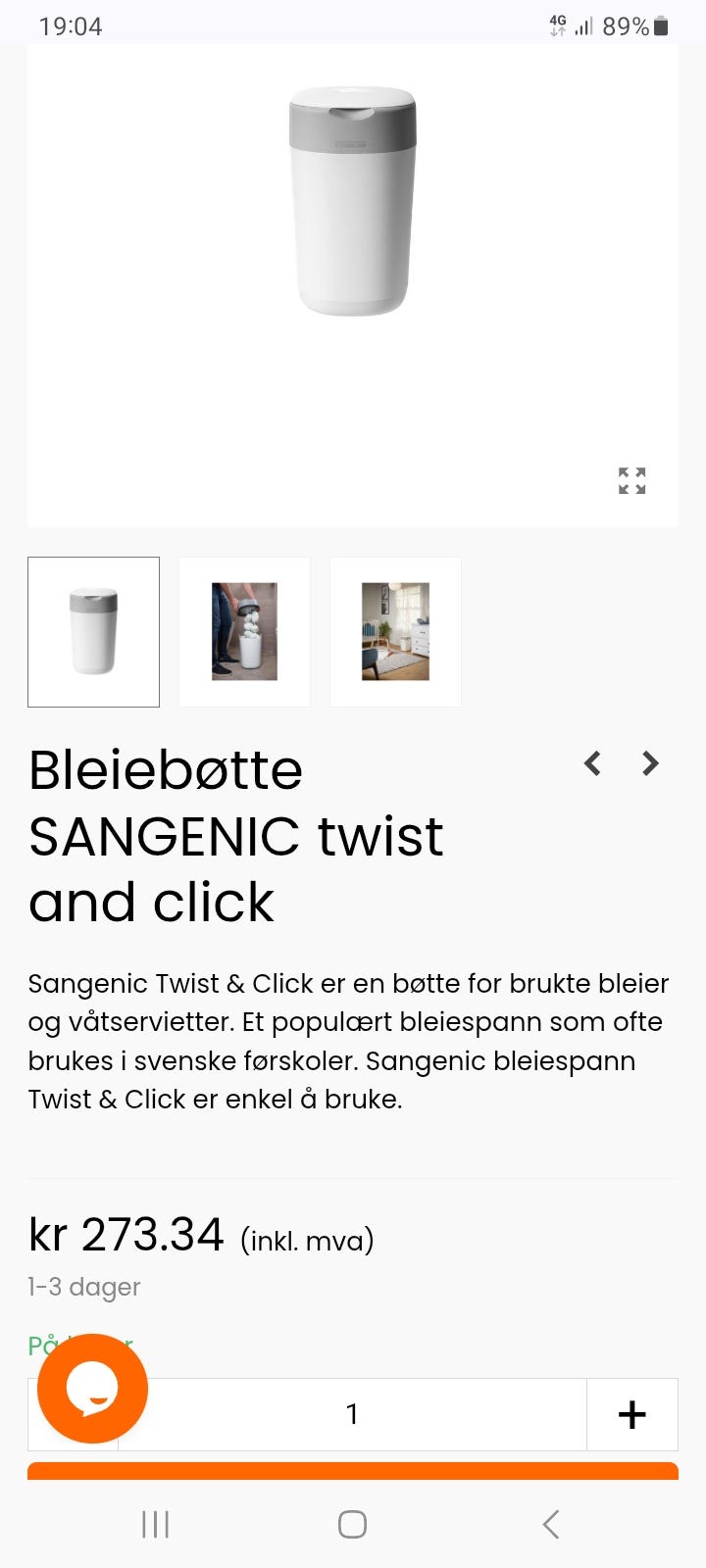706x1568 pixels.
Task: Click the product title 'Bleiebøtte SANGENIC twist and click'
Action: pos(235,835)
